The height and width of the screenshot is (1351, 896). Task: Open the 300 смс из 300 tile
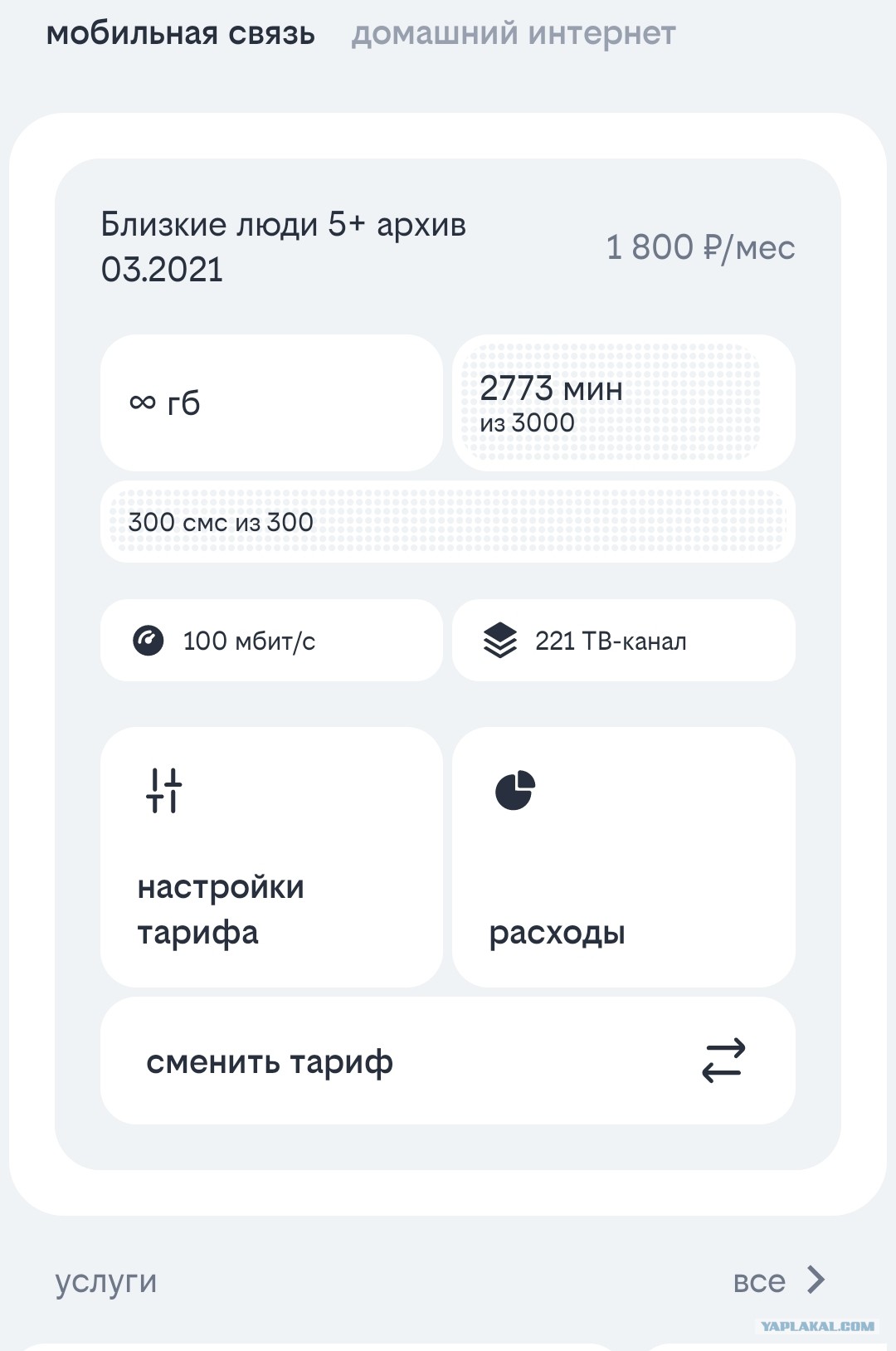[x=447, y=522]
